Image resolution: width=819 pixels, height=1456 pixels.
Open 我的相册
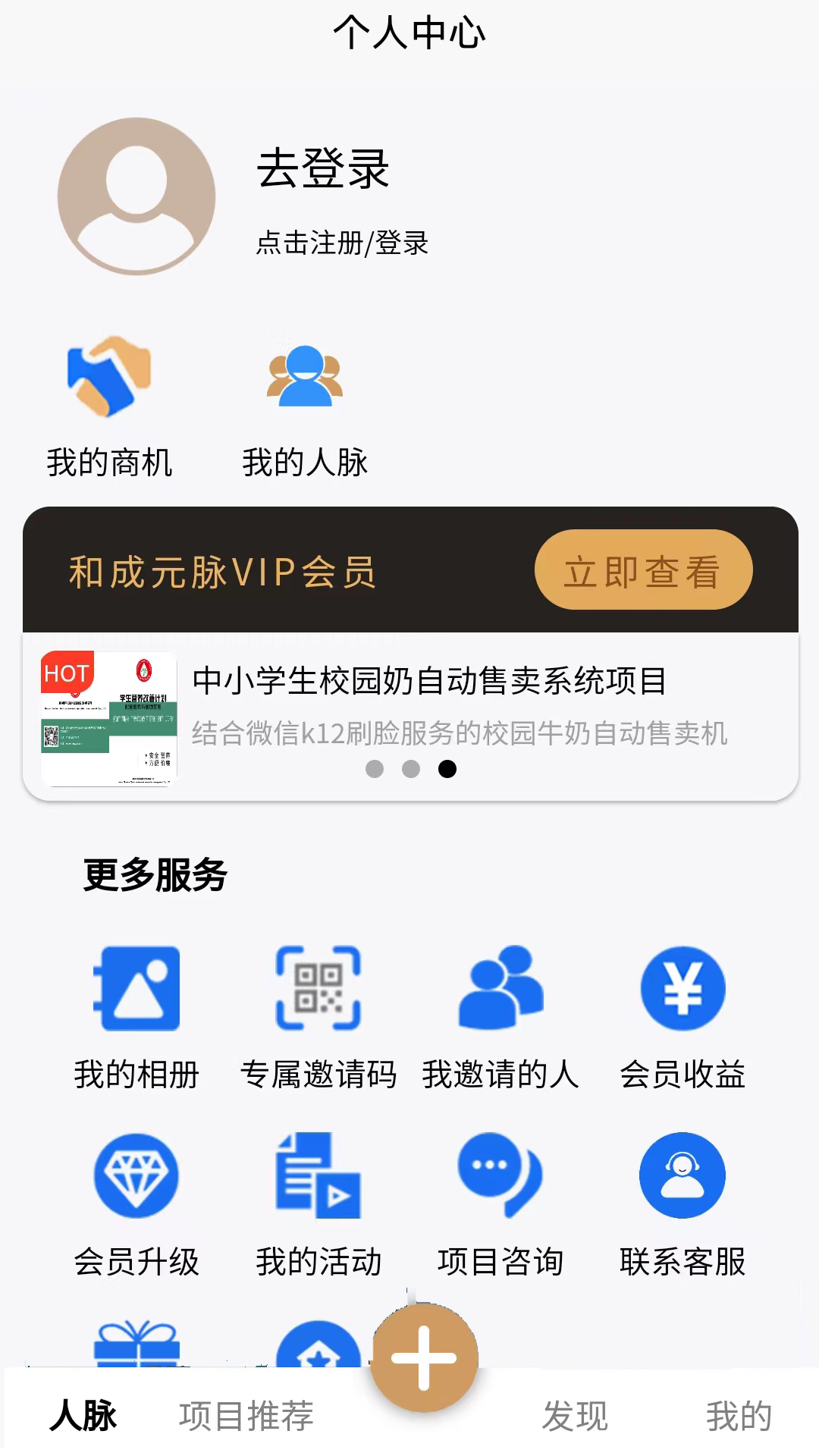(136, 1016)
